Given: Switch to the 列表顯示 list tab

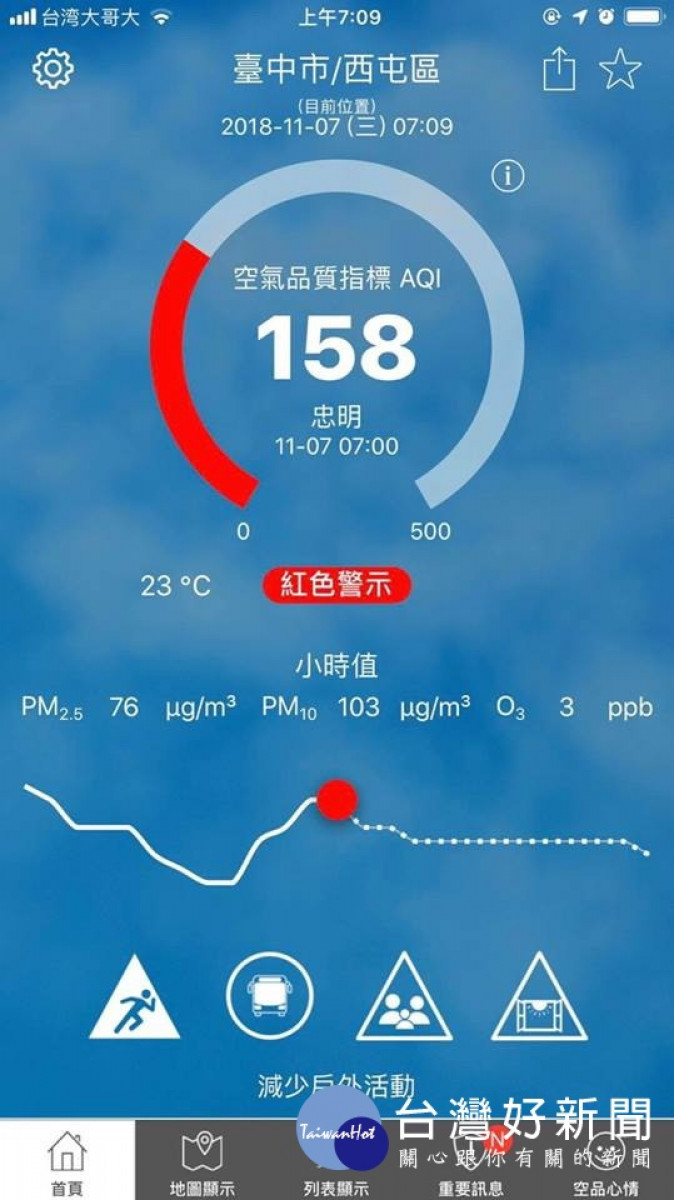Looking at the screenshot, I should (337, 1160).
